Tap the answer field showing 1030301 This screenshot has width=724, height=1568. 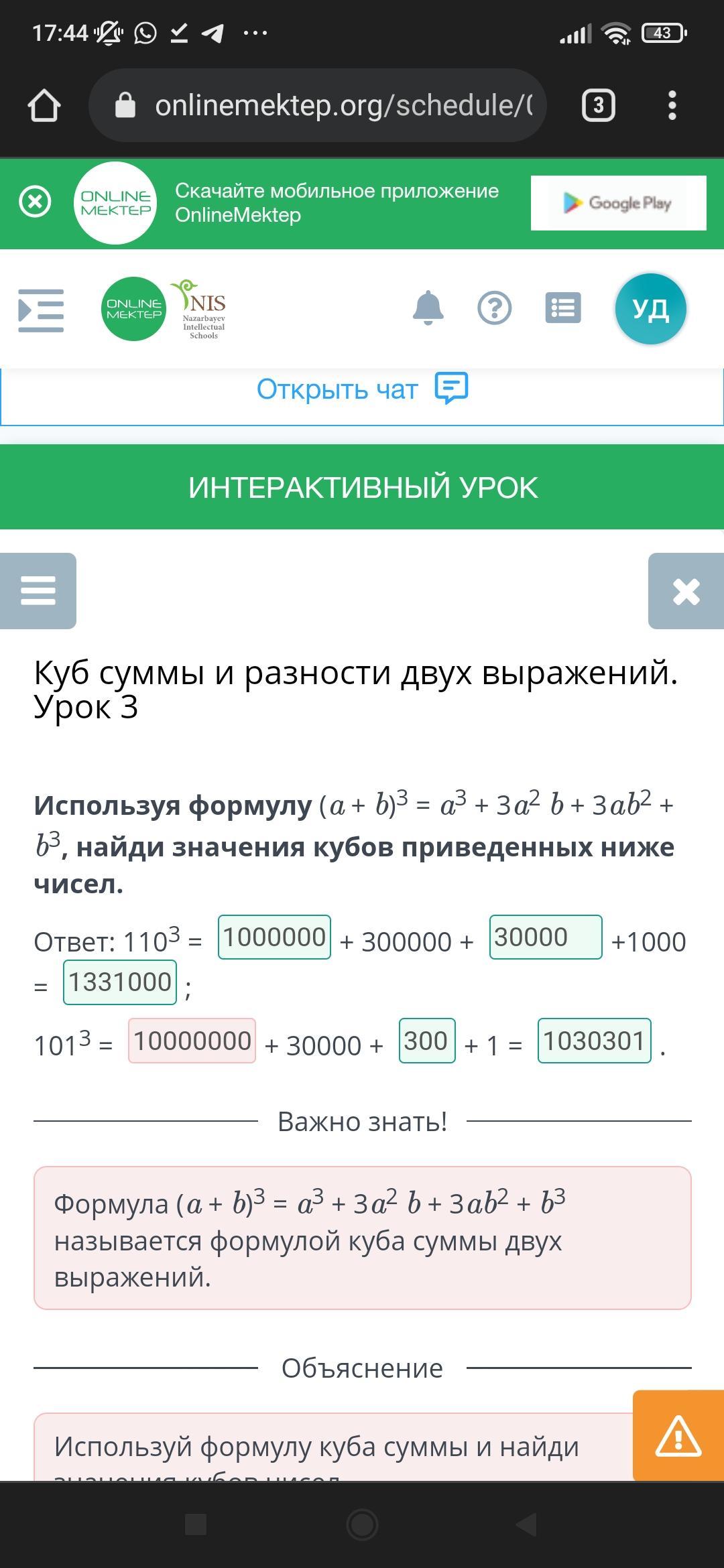click(594, 1041)
